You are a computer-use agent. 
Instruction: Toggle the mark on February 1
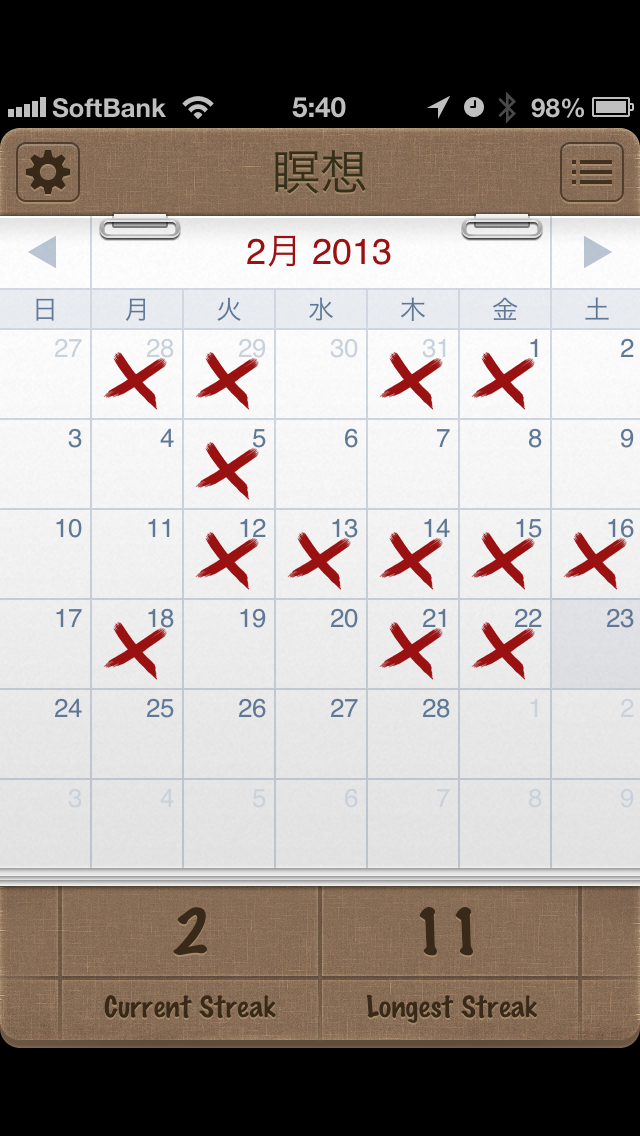504,374
